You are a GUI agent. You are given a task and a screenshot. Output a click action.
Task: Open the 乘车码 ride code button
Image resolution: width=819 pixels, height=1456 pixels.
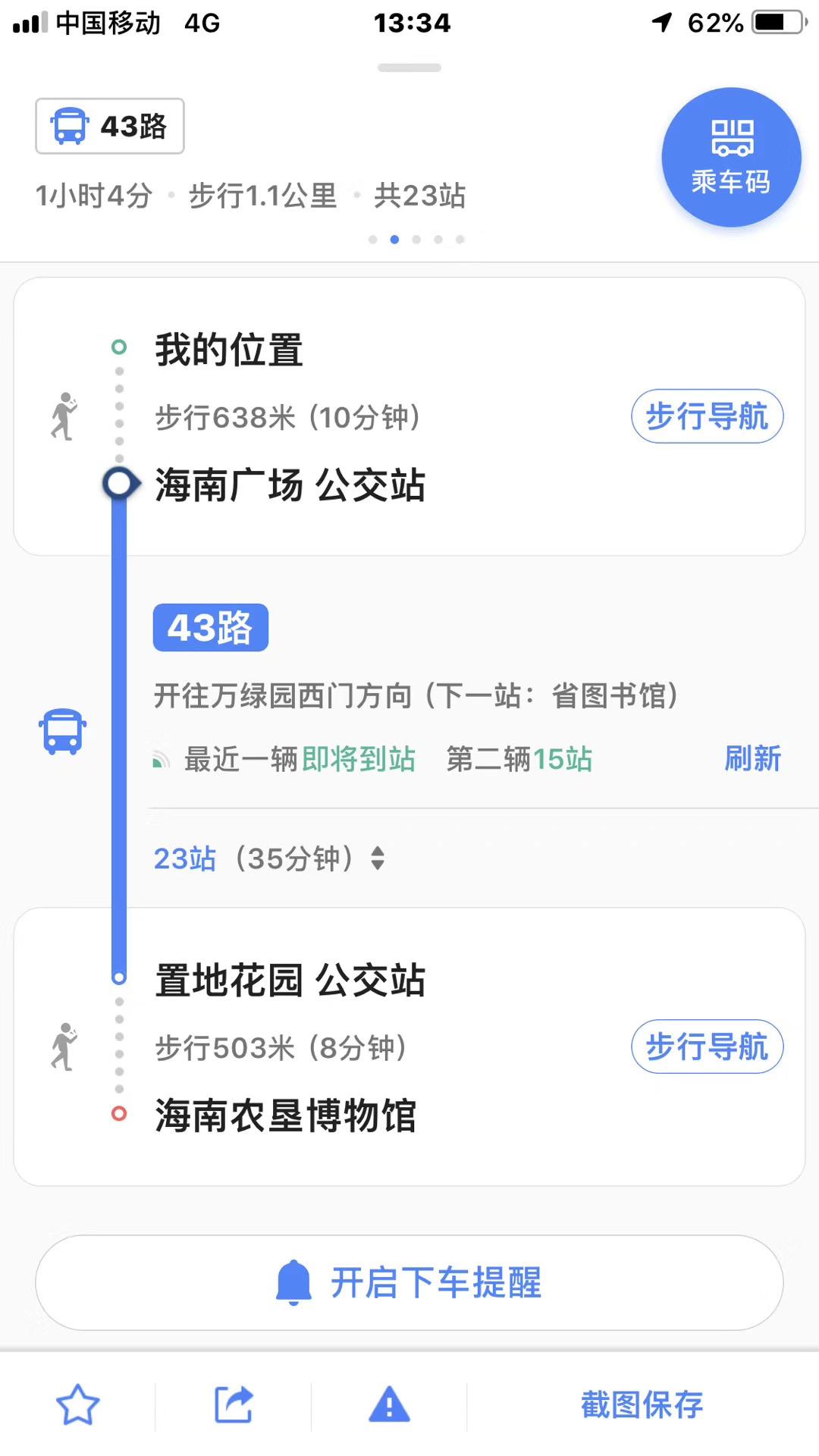[731, 158]
